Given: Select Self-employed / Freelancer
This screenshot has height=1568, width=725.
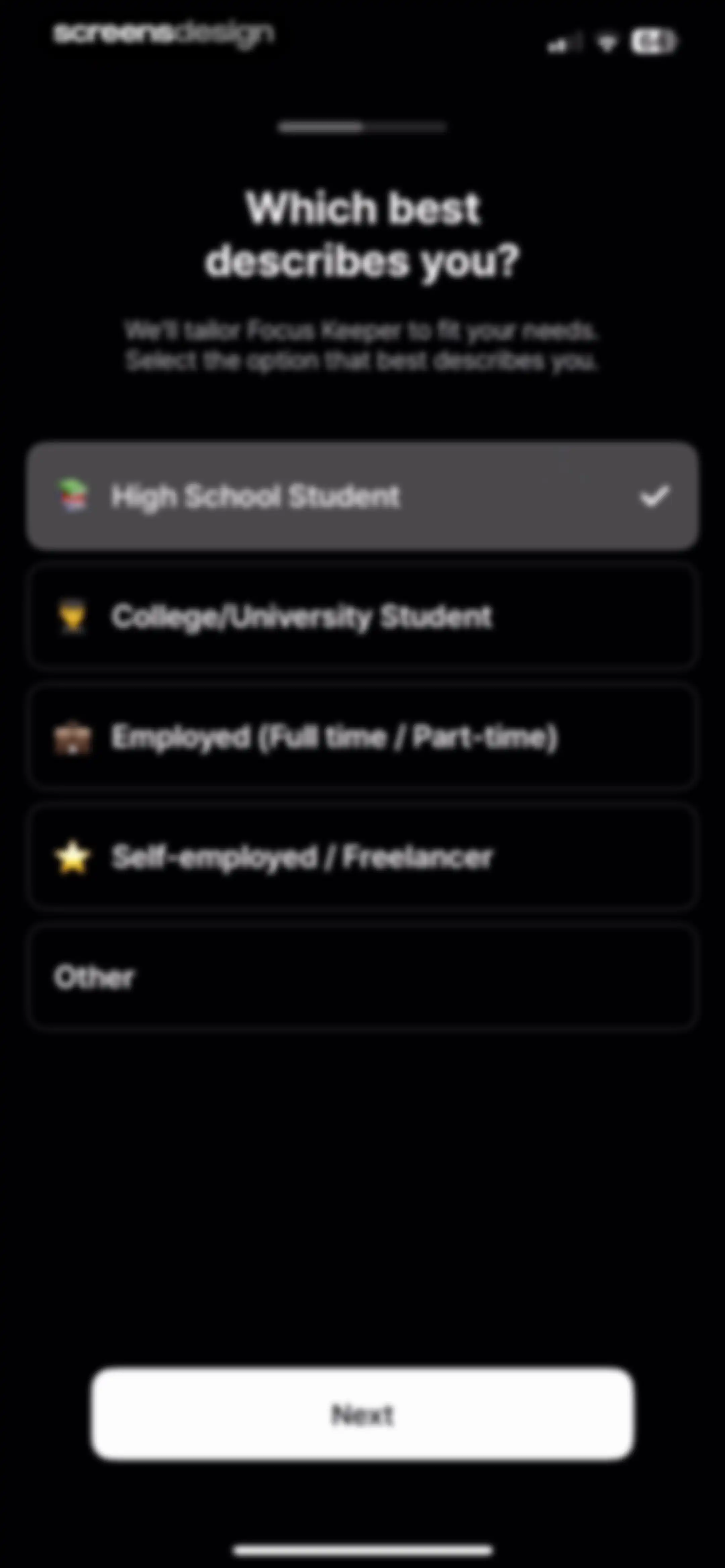Looking at the screenshot, I should (362, 857).
